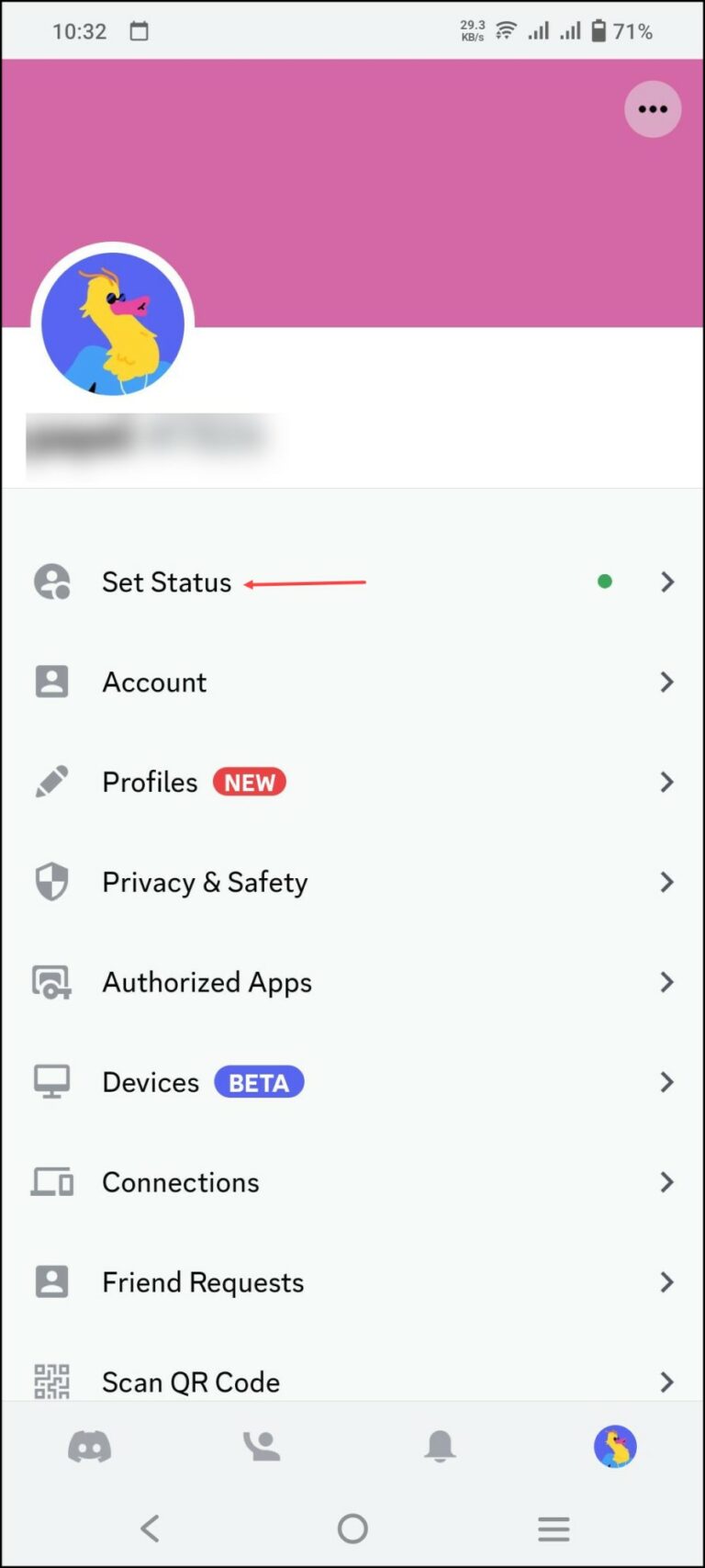
Task: Click the monitor icon beside Devices
Action: pyautogui.click(x=51, y=1081)
